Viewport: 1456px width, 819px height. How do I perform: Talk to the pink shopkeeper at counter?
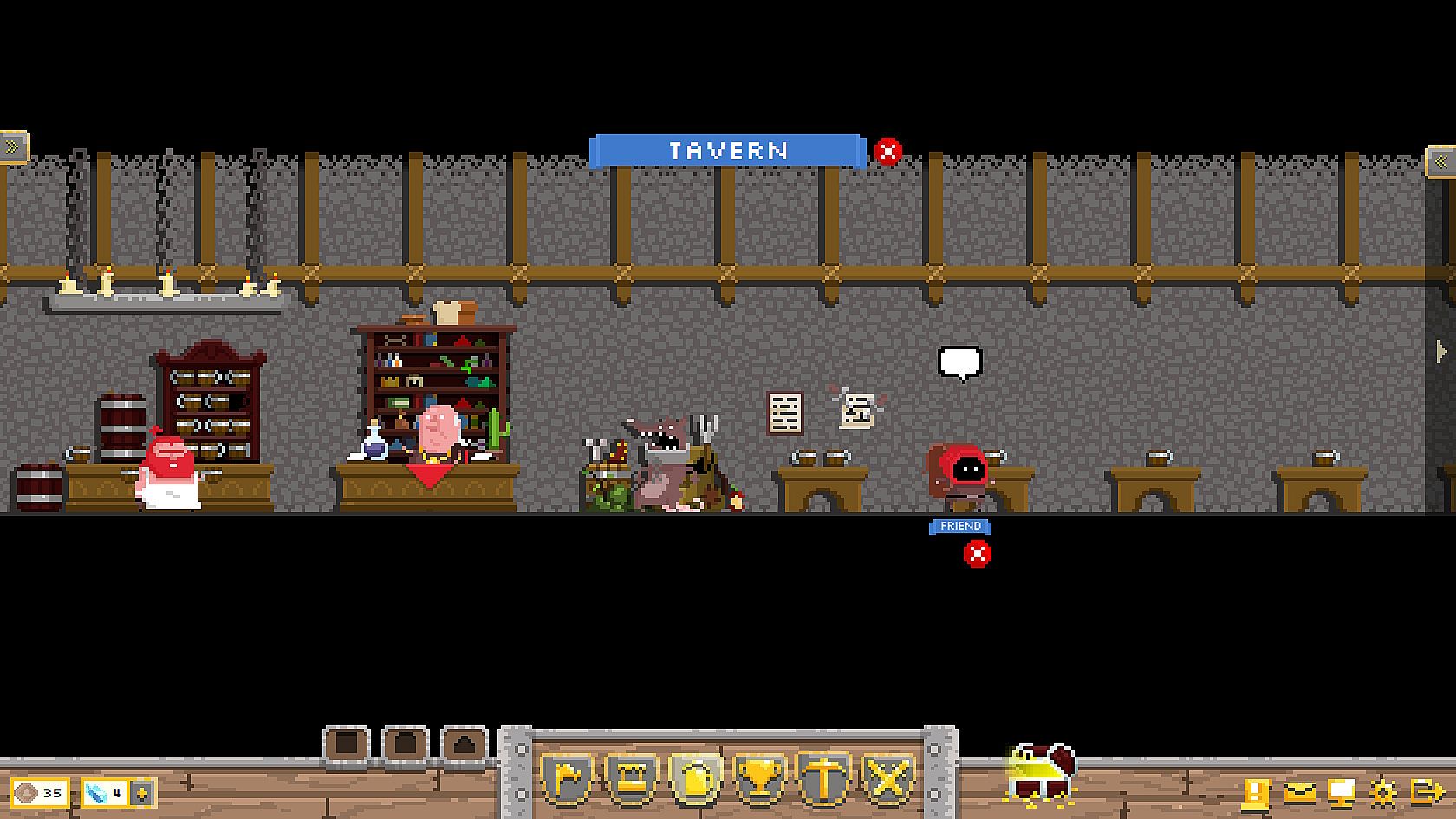pyautogui.click(x=436, y=433)
